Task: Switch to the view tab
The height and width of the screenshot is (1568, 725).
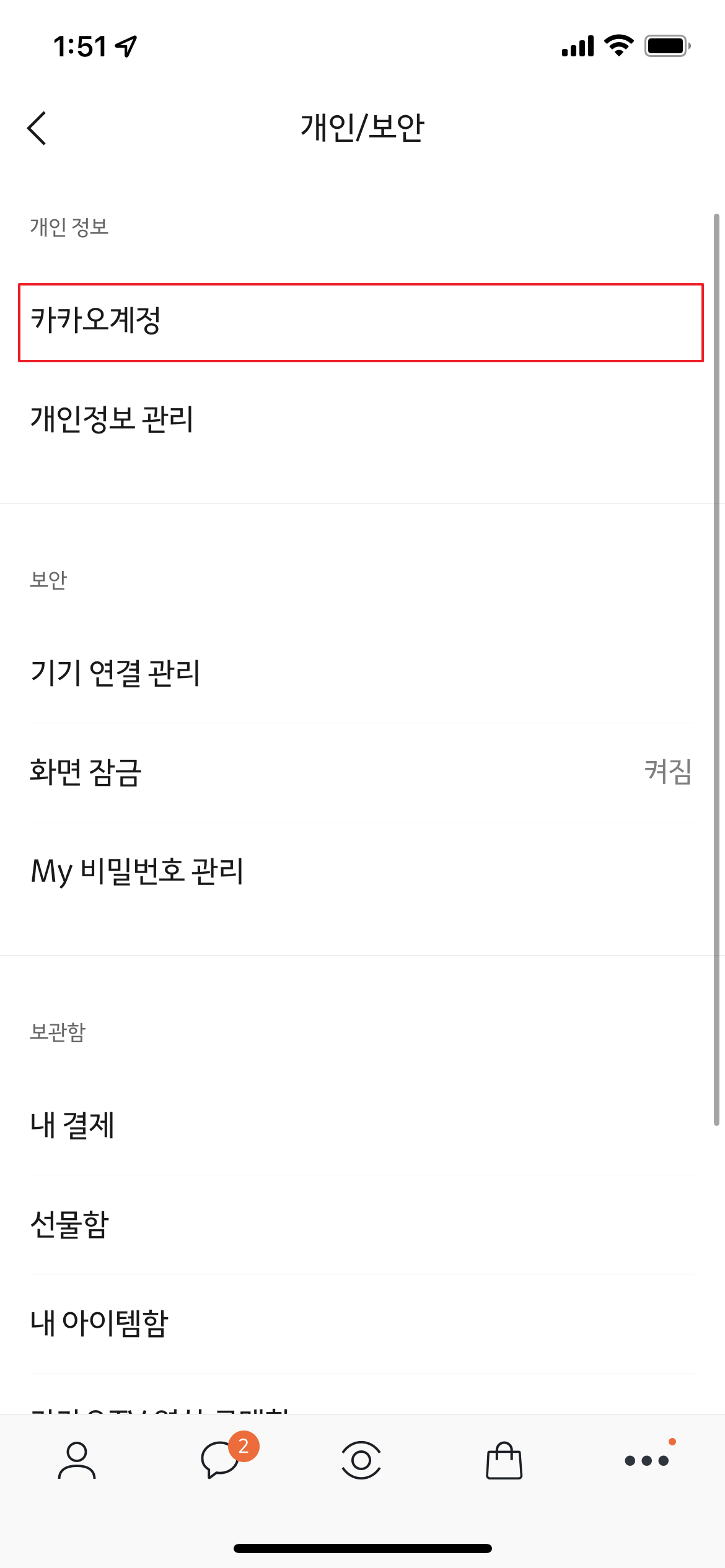Action: pyautogui.click(x=361, y=1460)
